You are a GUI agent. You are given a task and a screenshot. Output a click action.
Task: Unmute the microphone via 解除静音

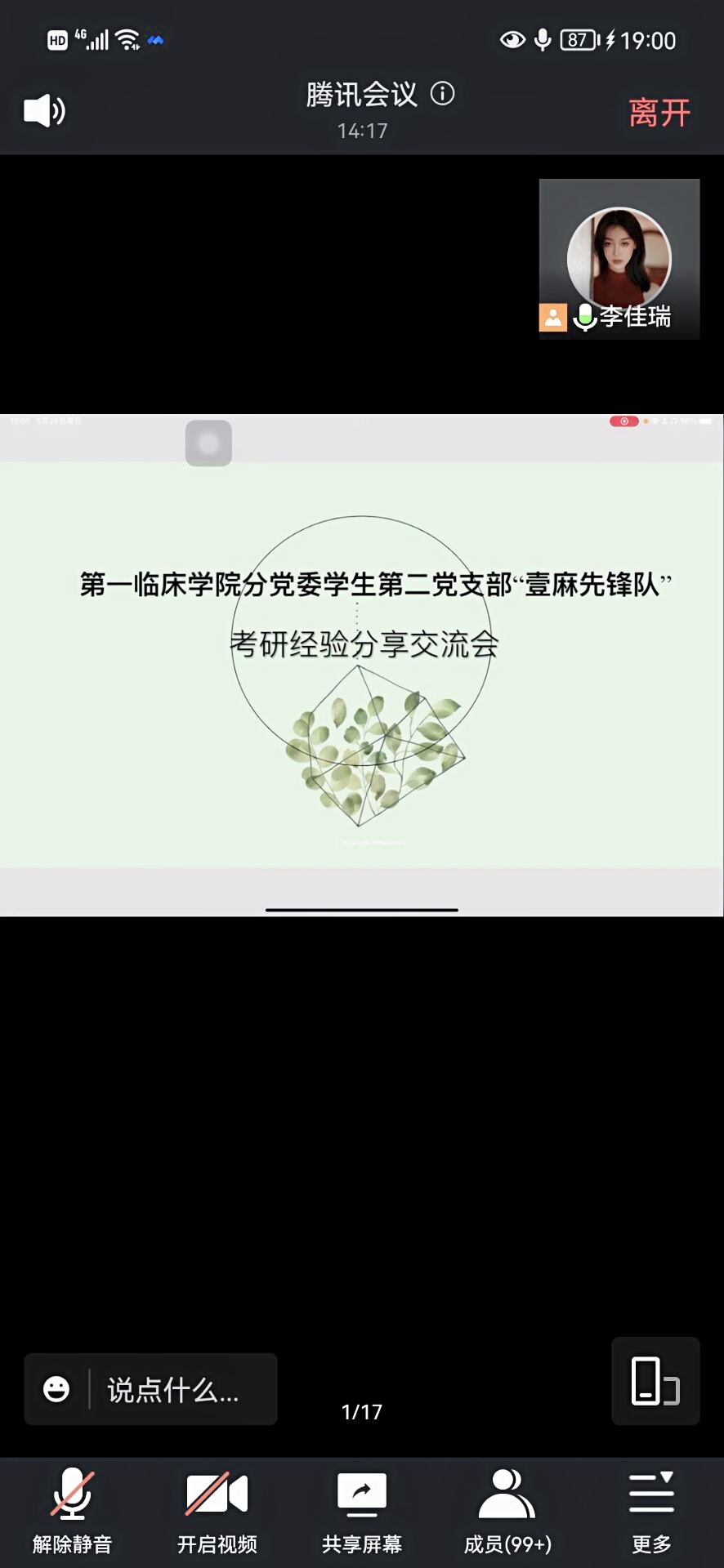click(x=72, y=1509)
